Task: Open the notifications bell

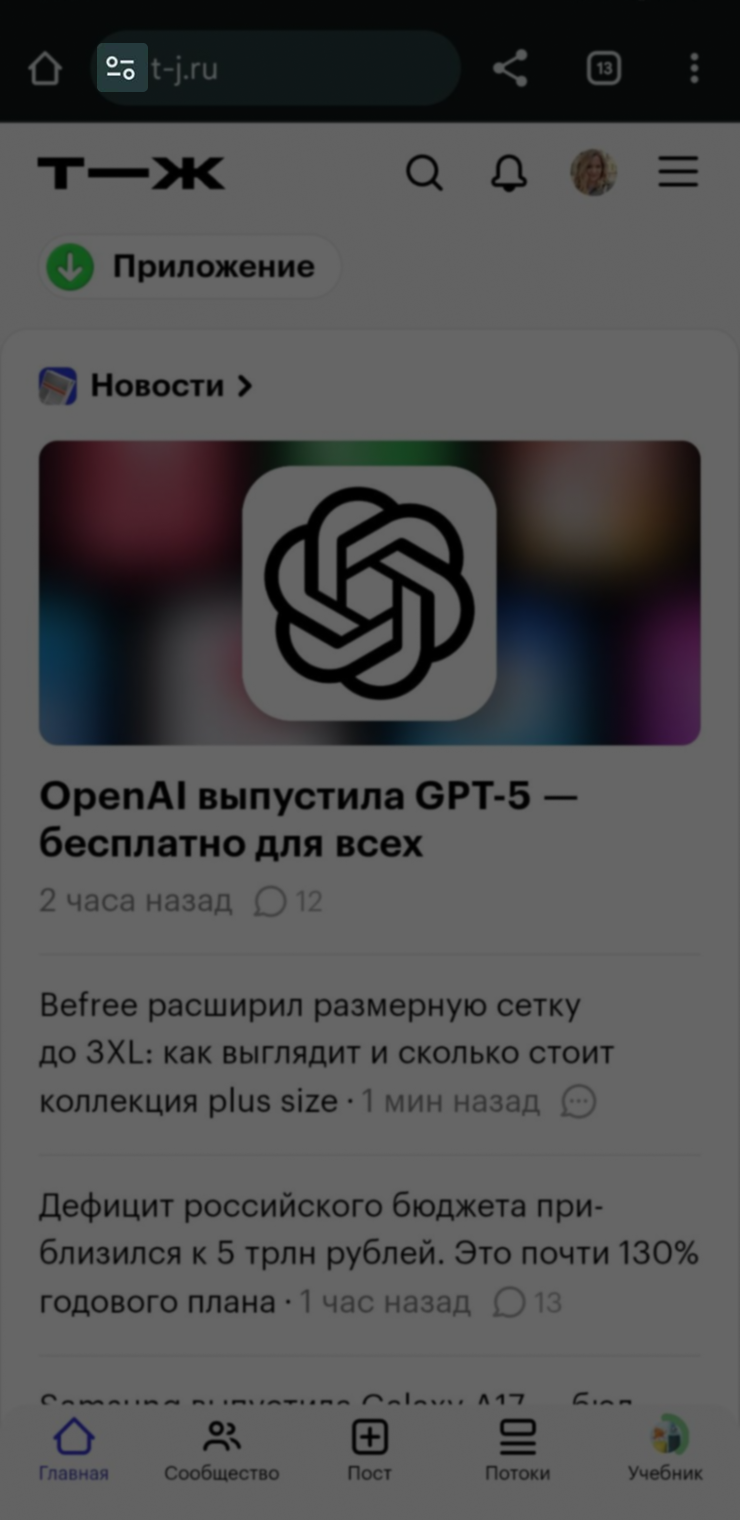Action: (509, 174)
